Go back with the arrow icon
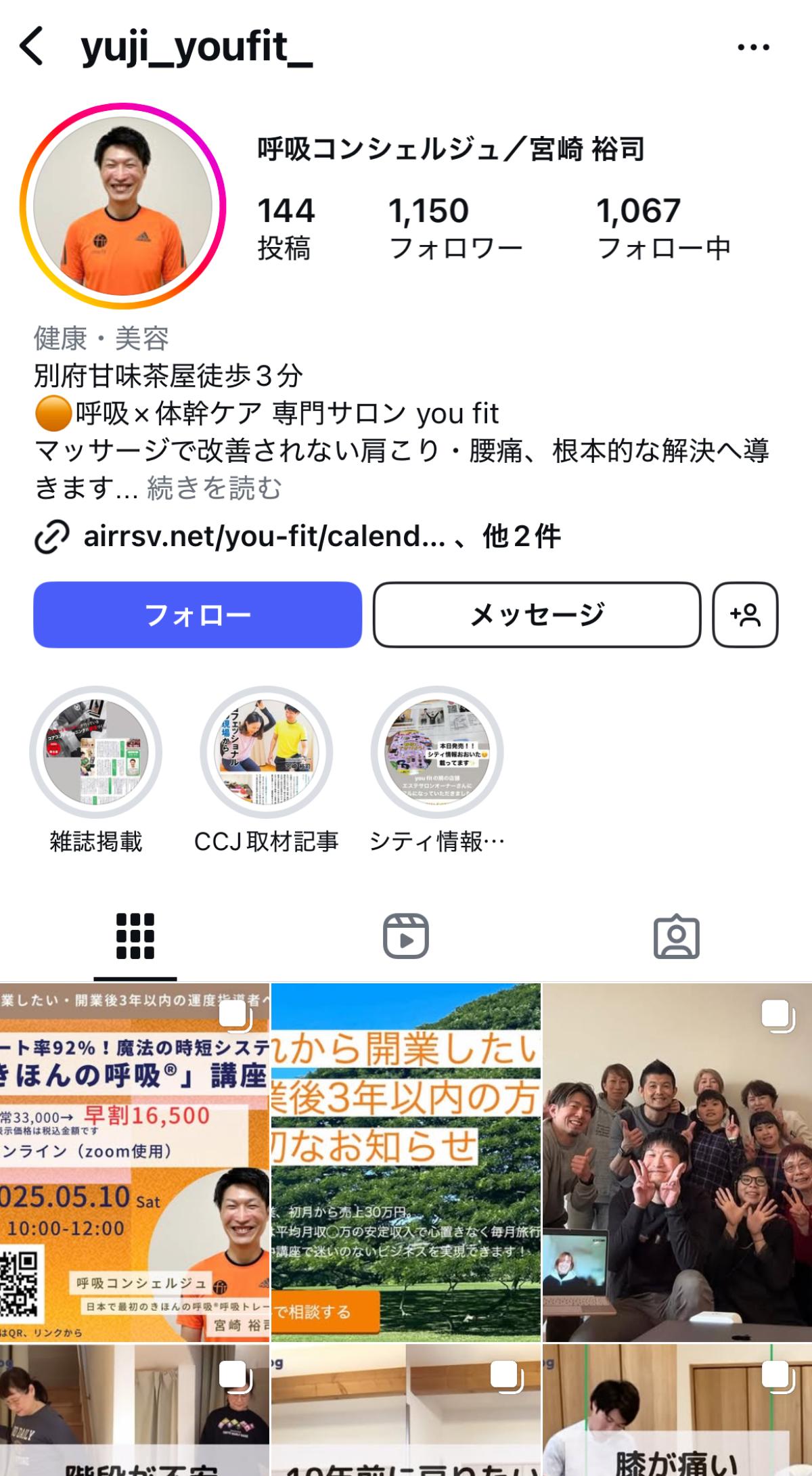This screenshot has height=1476, width=812. pyautogui.click(x=32, y=46)
